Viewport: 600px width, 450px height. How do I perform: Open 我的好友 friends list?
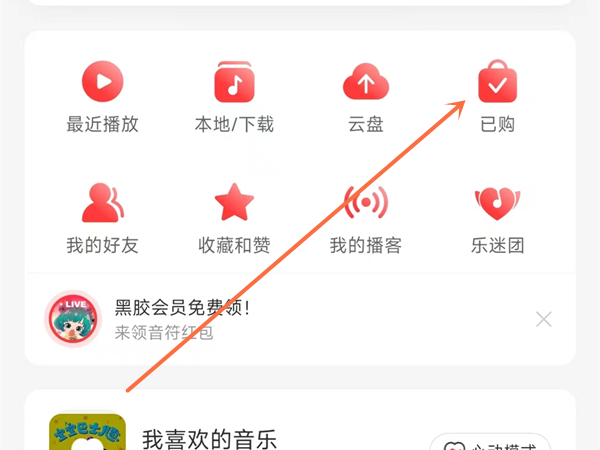click(102, 217)
